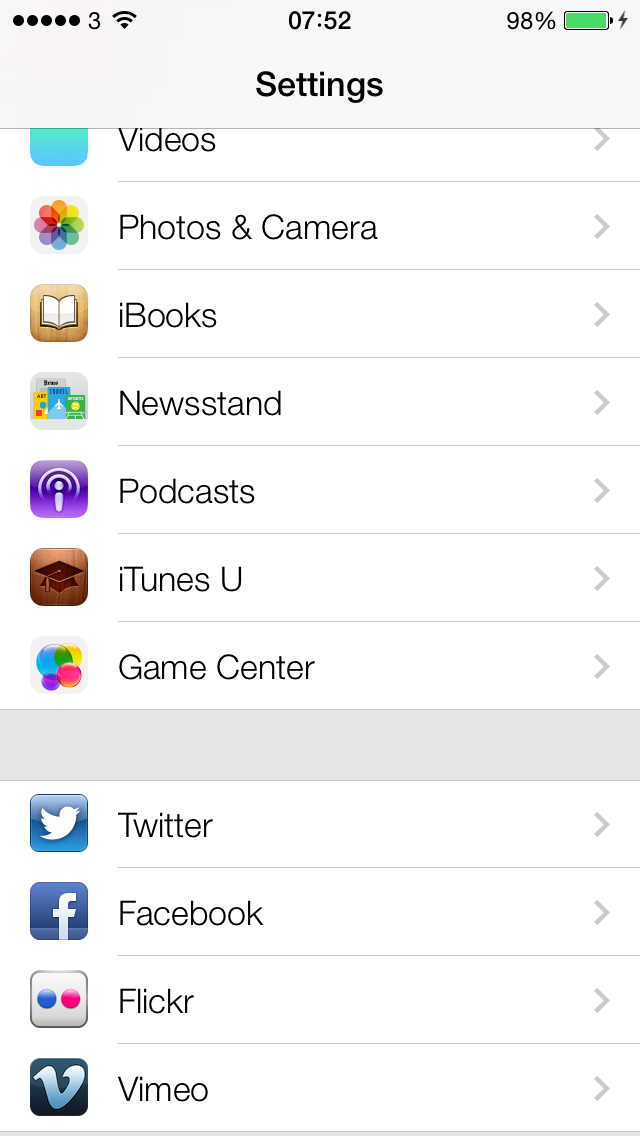Open the Facebook settings row
The image size is (640, 1136).
tap(320, 913)
